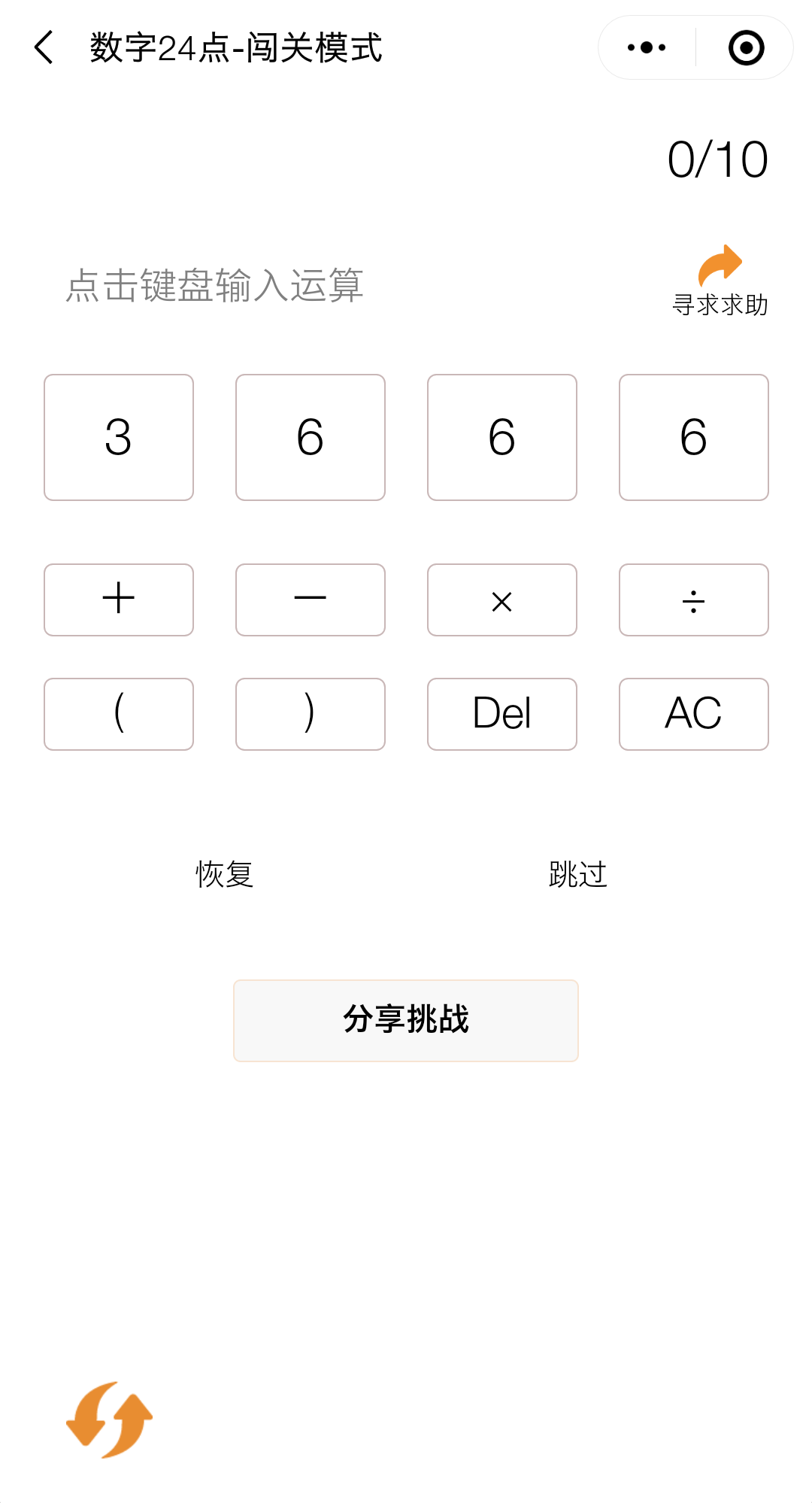
Task: Tap 恢复 to restore
Action: tap(224, 874)
